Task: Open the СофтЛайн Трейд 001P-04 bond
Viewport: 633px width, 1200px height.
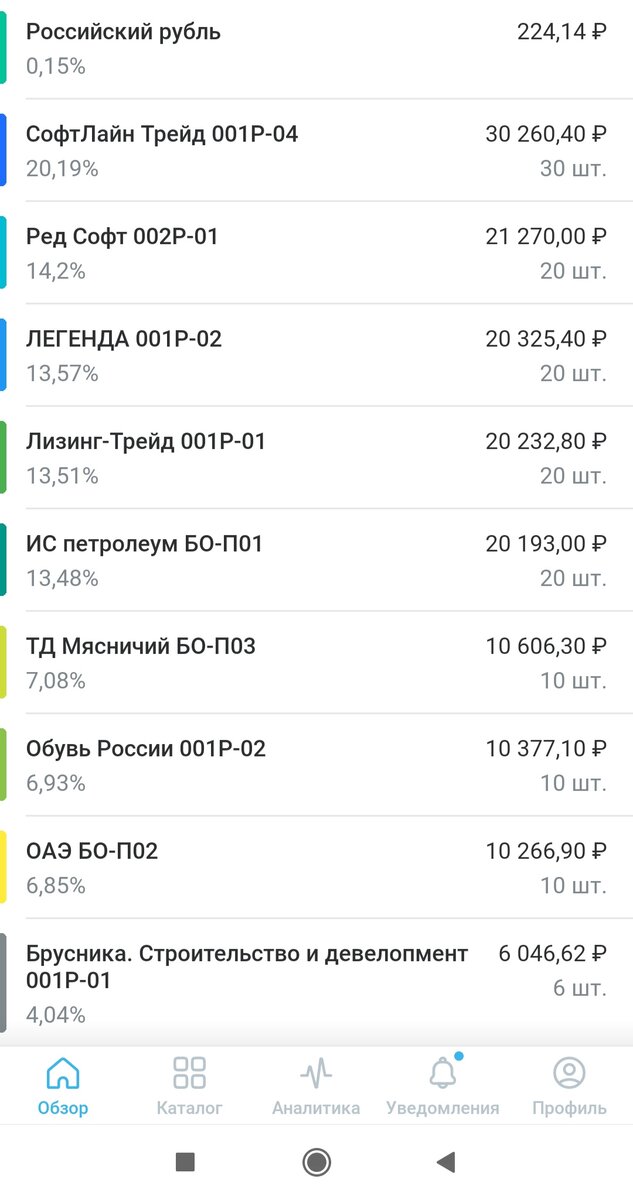Action: click(316, 150)
